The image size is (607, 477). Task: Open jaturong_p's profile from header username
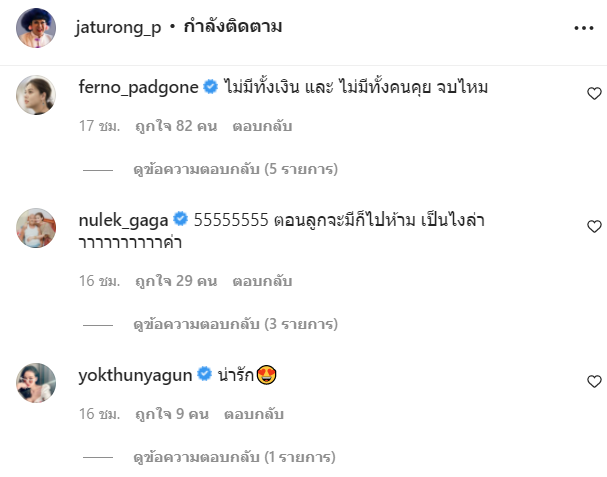click(x=118, y=27)
